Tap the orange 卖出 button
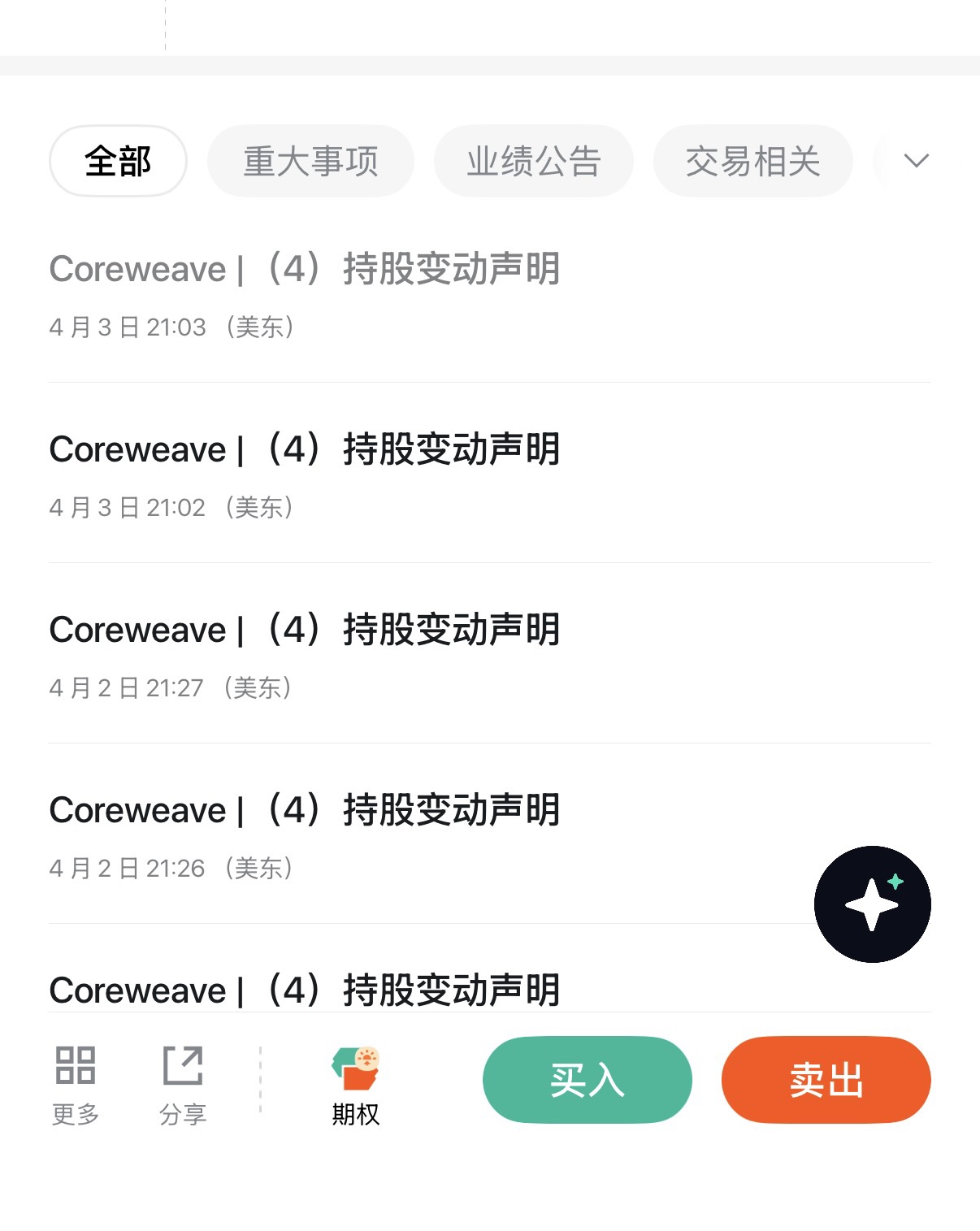 826,1080
